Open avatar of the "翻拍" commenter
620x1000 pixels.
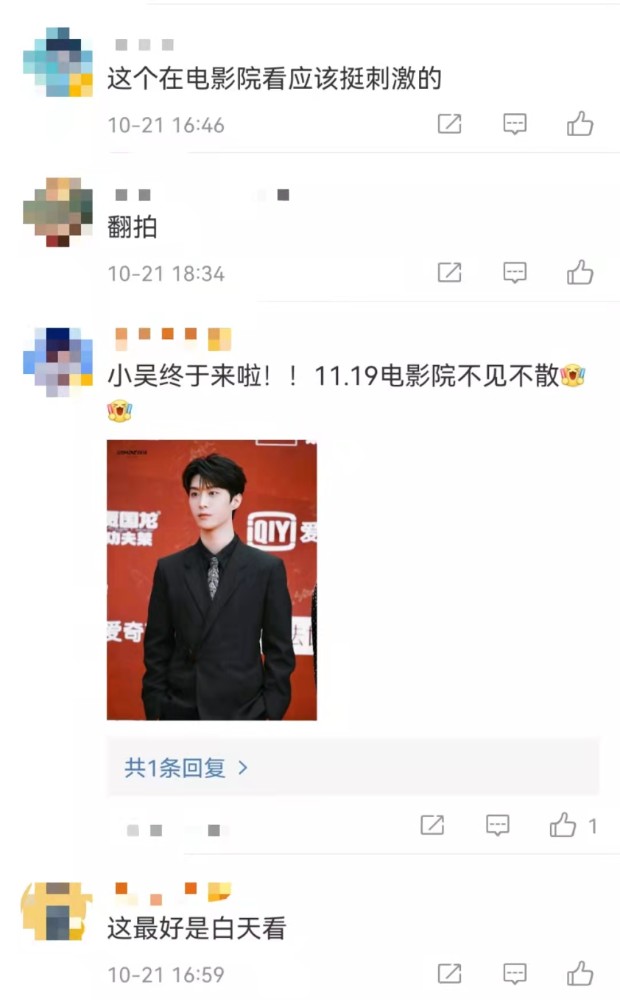pos(57,211)
